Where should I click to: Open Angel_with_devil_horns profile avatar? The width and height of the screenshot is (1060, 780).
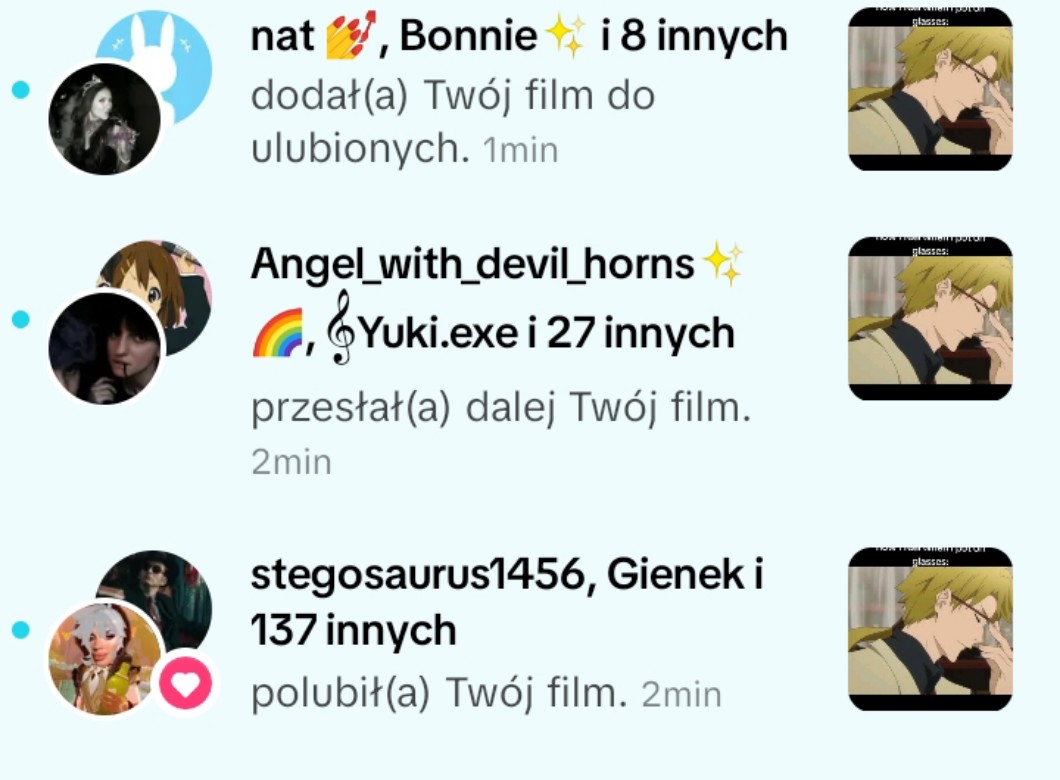105,348
